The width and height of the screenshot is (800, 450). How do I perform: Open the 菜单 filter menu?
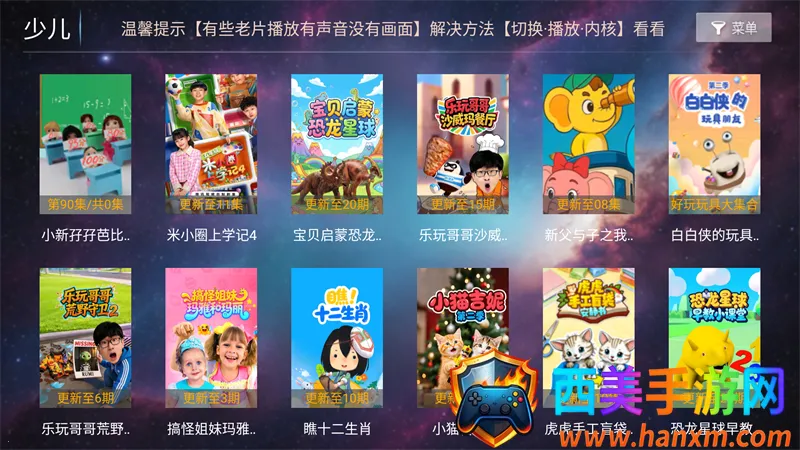point(733,28)
